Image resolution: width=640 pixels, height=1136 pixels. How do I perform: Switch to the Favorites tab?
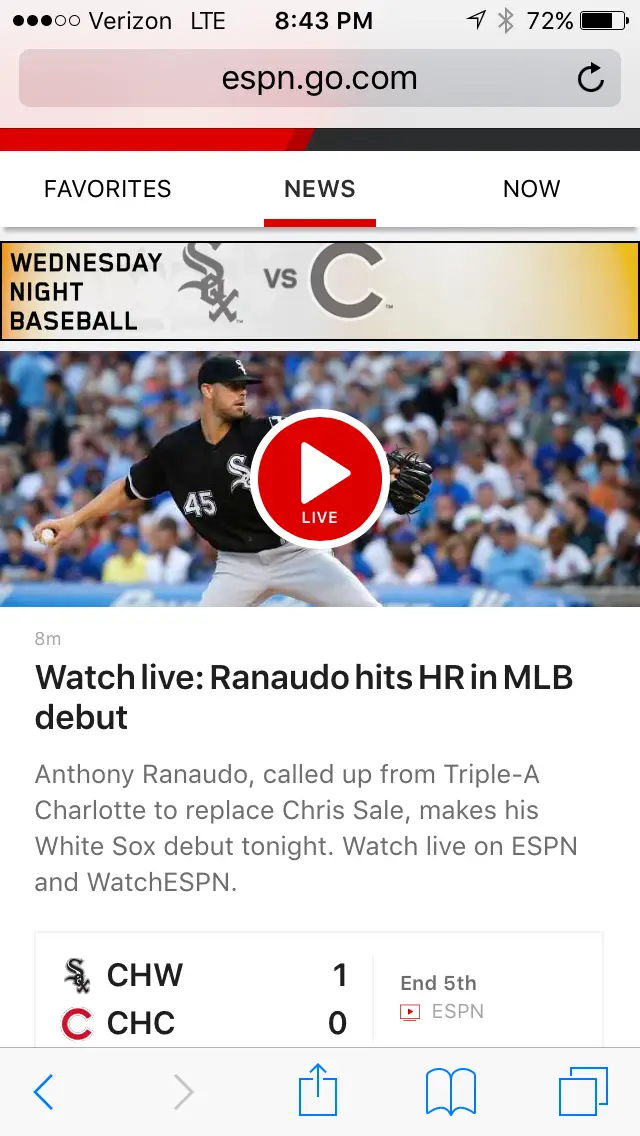(x=107, y=189)
